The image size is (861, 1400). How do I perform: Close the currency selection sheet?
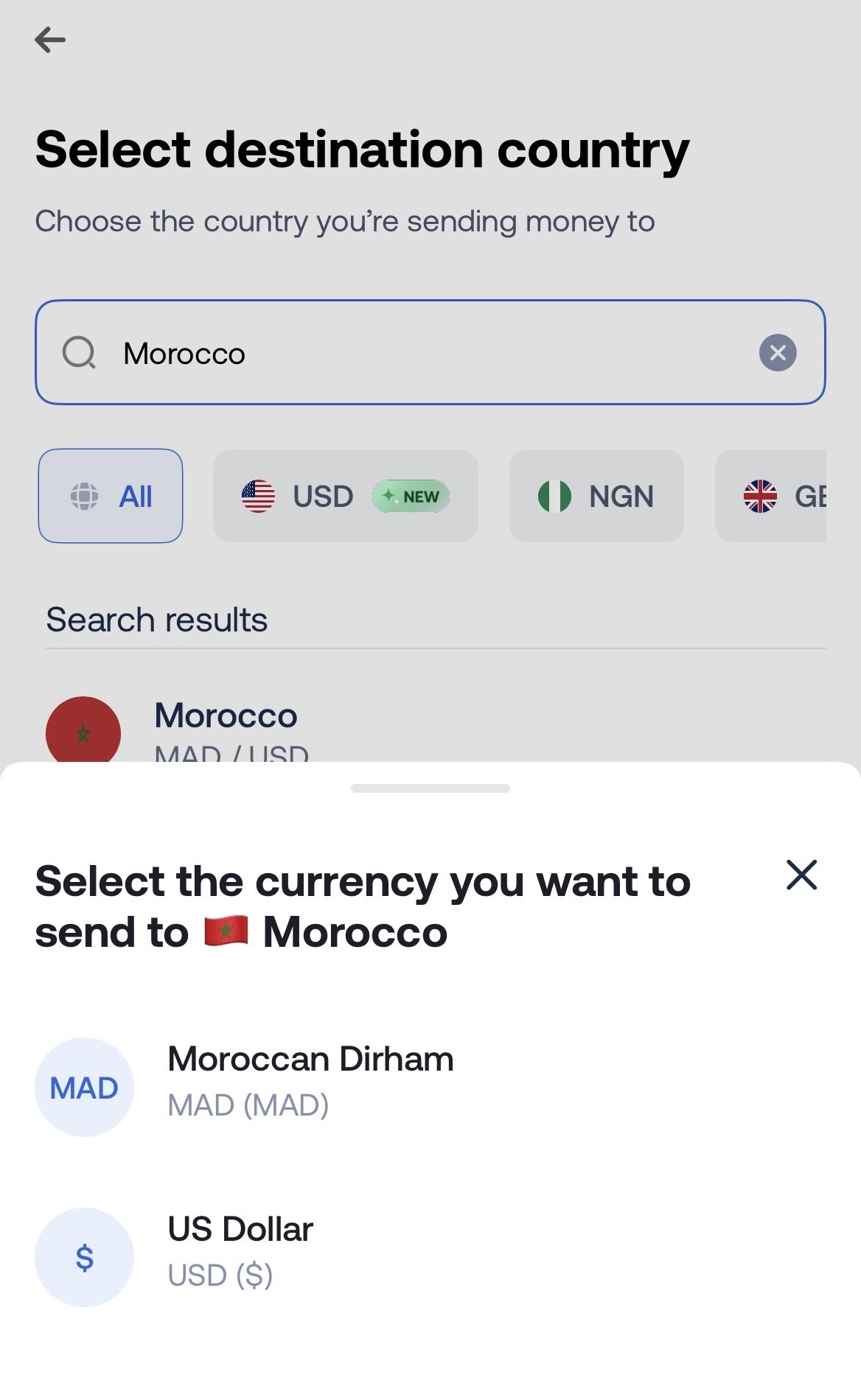pos(801,875)
